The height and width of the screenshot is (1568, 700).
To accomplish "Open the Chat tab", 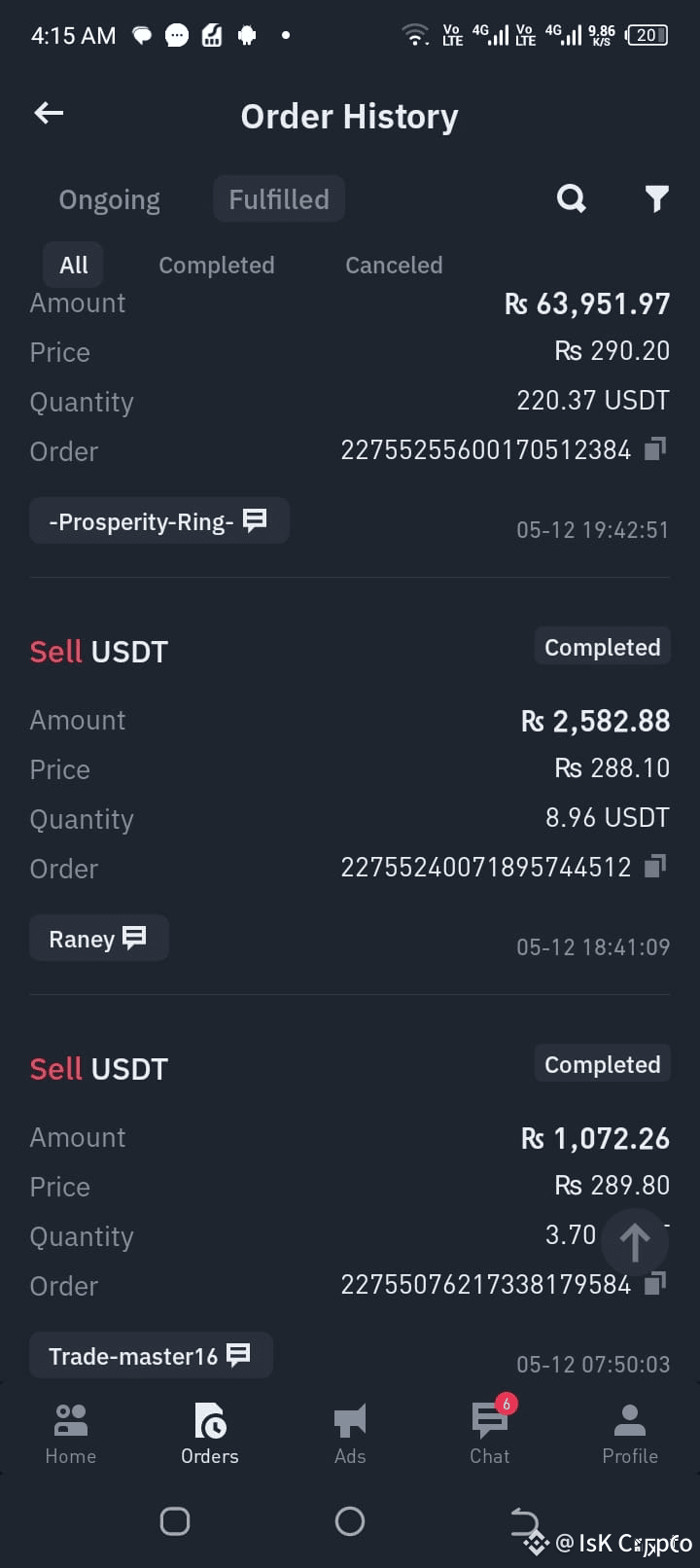I will (x=490, y=1433).
